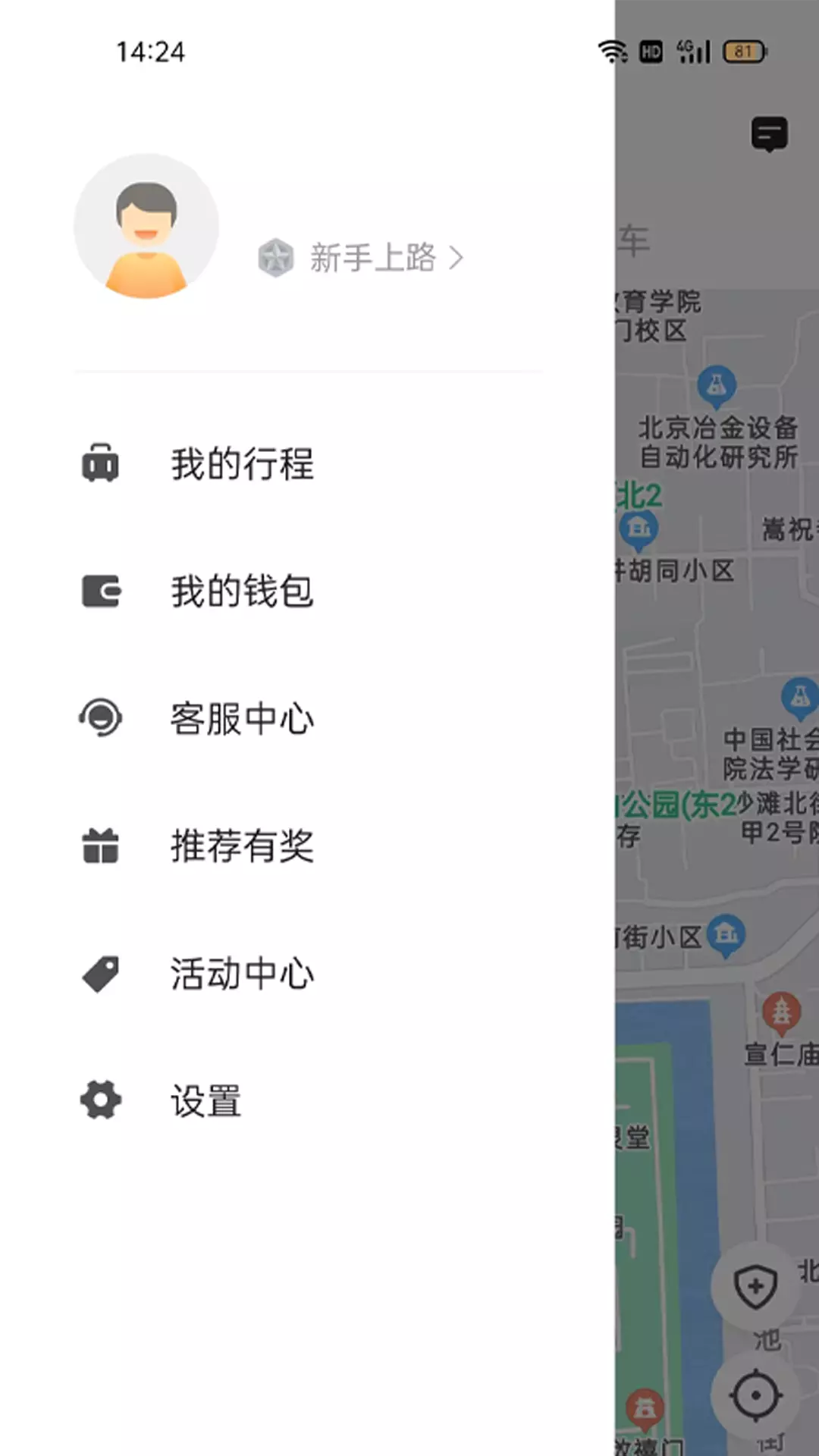Image resolution: width=819 pixels, height=1456 pixels.
Task: Go to 客服中心 customer service
Action: (307, 718)
